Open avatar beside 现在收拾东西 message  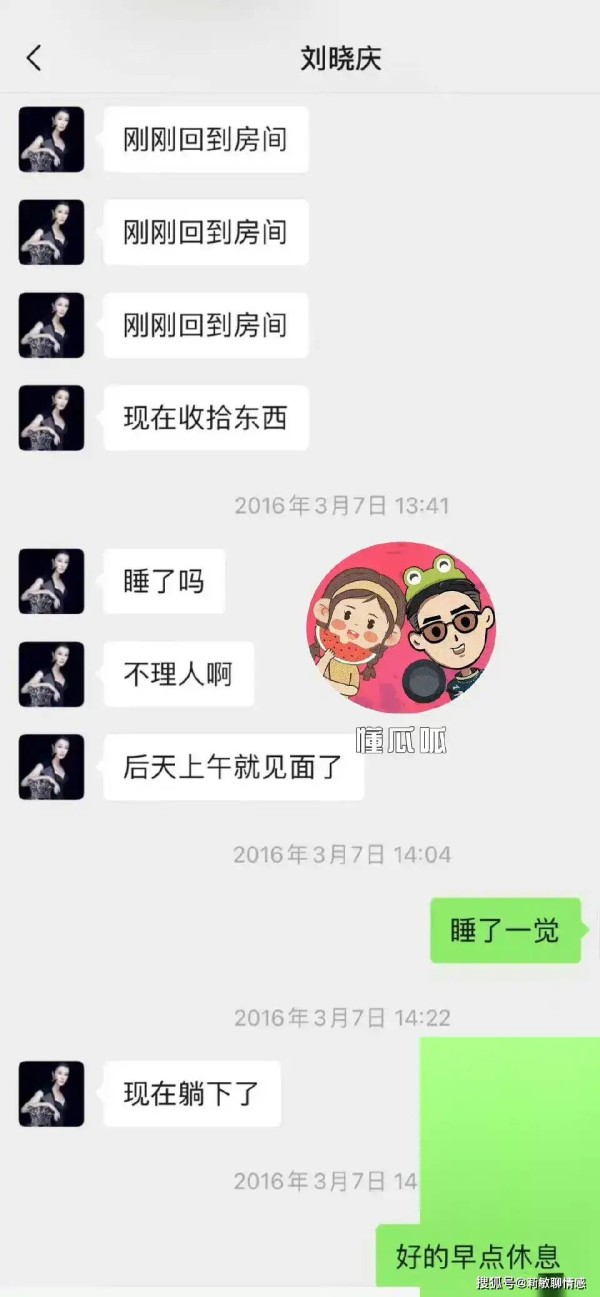(x=51, y=418)
